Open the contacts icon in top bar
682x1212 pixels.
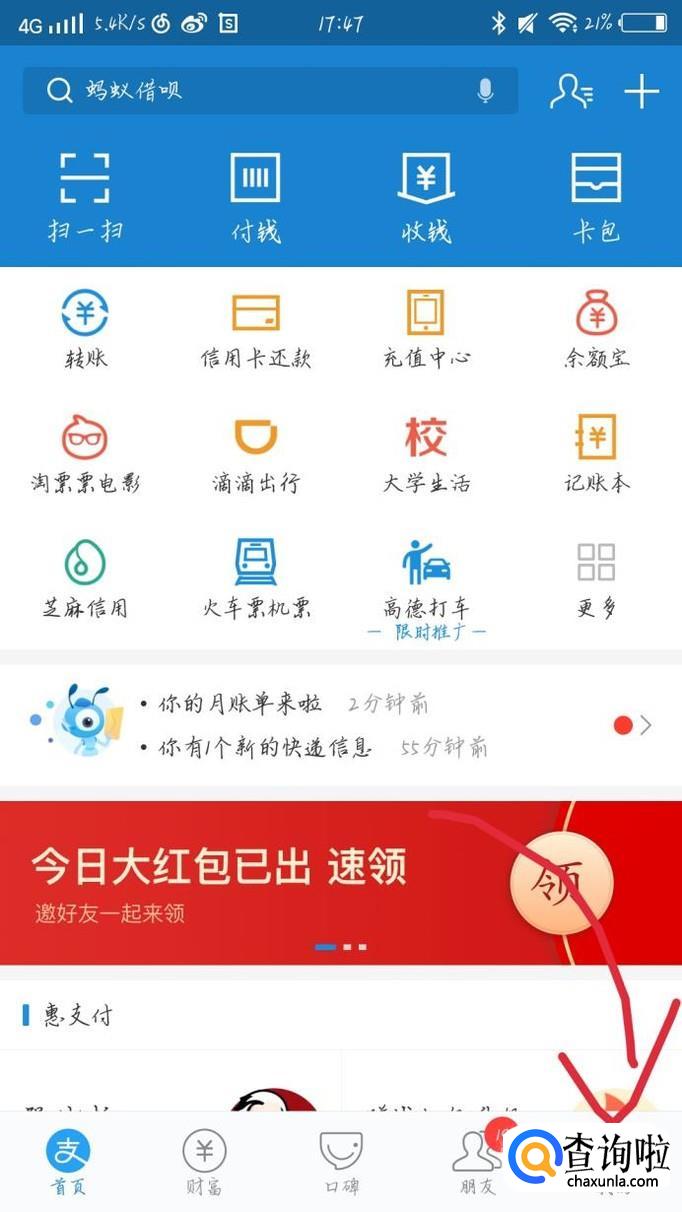coord(571,92)
